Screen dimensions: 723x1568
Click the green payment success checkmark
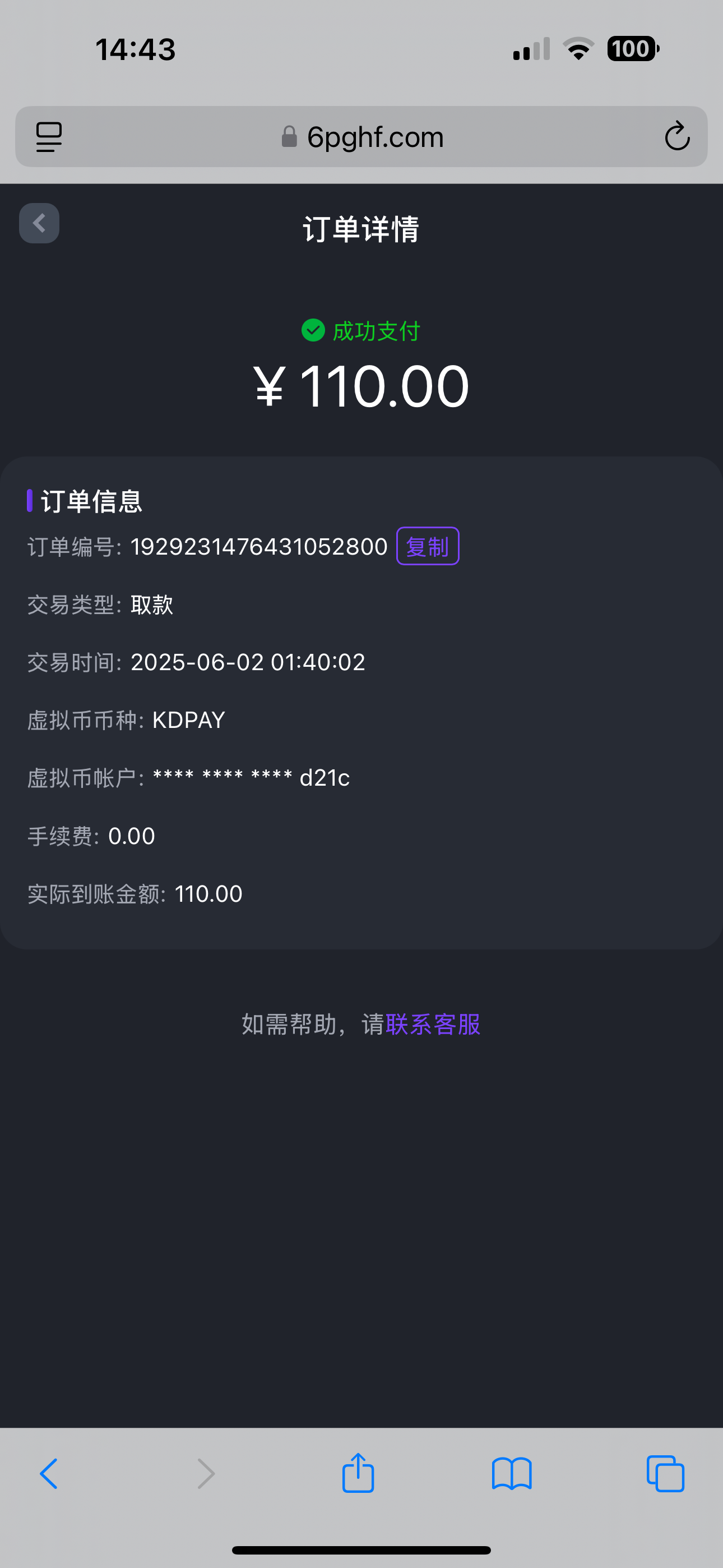(x=312, y=330)
